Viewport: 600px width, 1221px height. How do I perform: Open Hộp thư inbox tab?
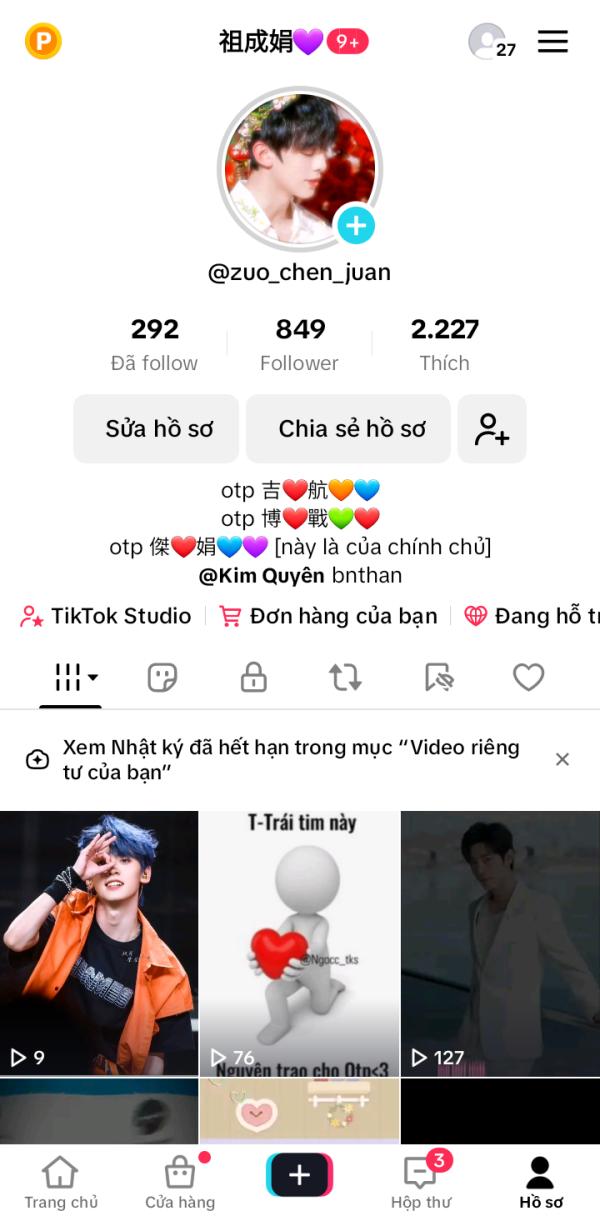point(421,1183)
